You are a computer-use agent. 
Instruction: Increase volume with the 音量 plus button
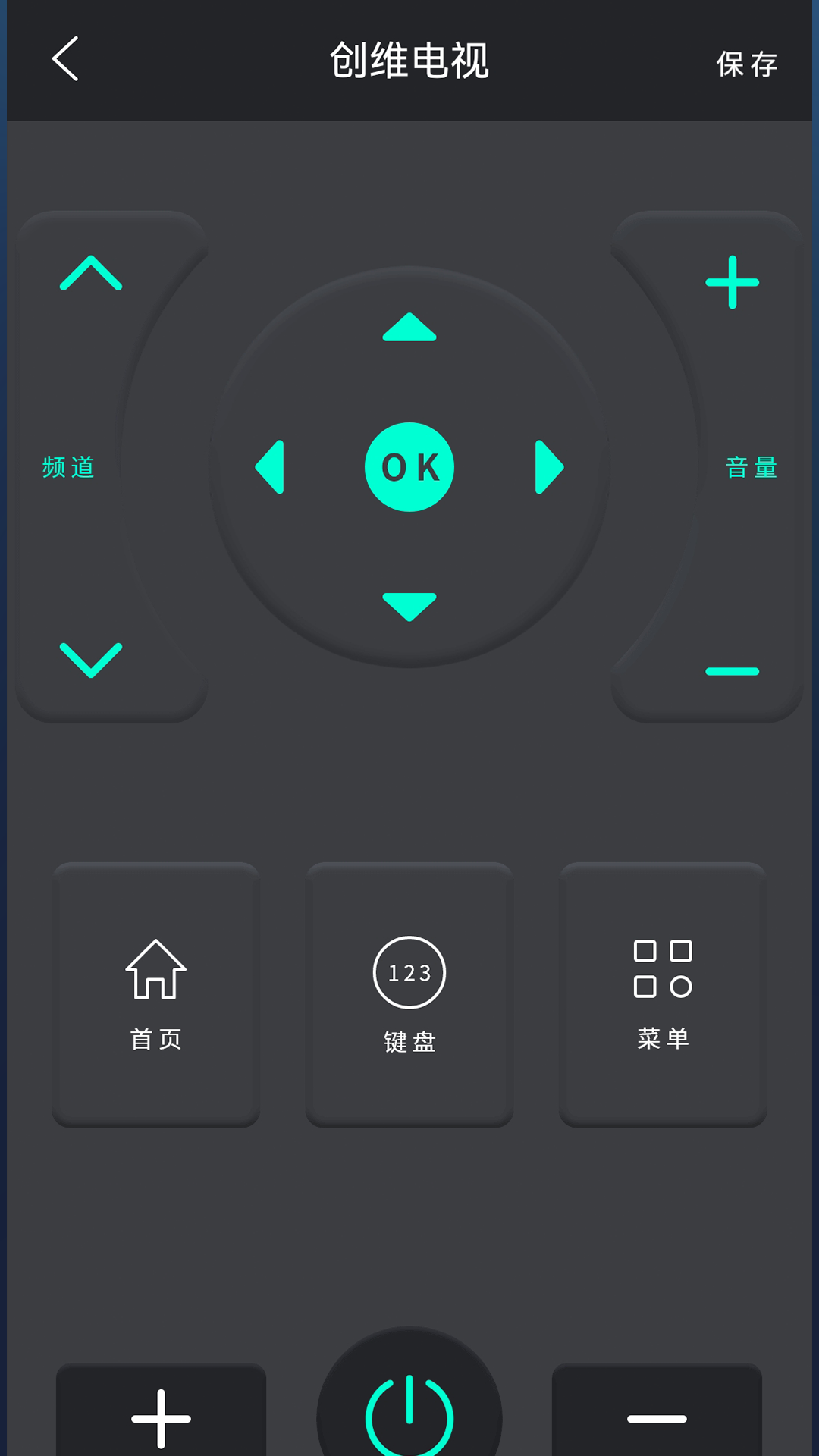[731, 283]
